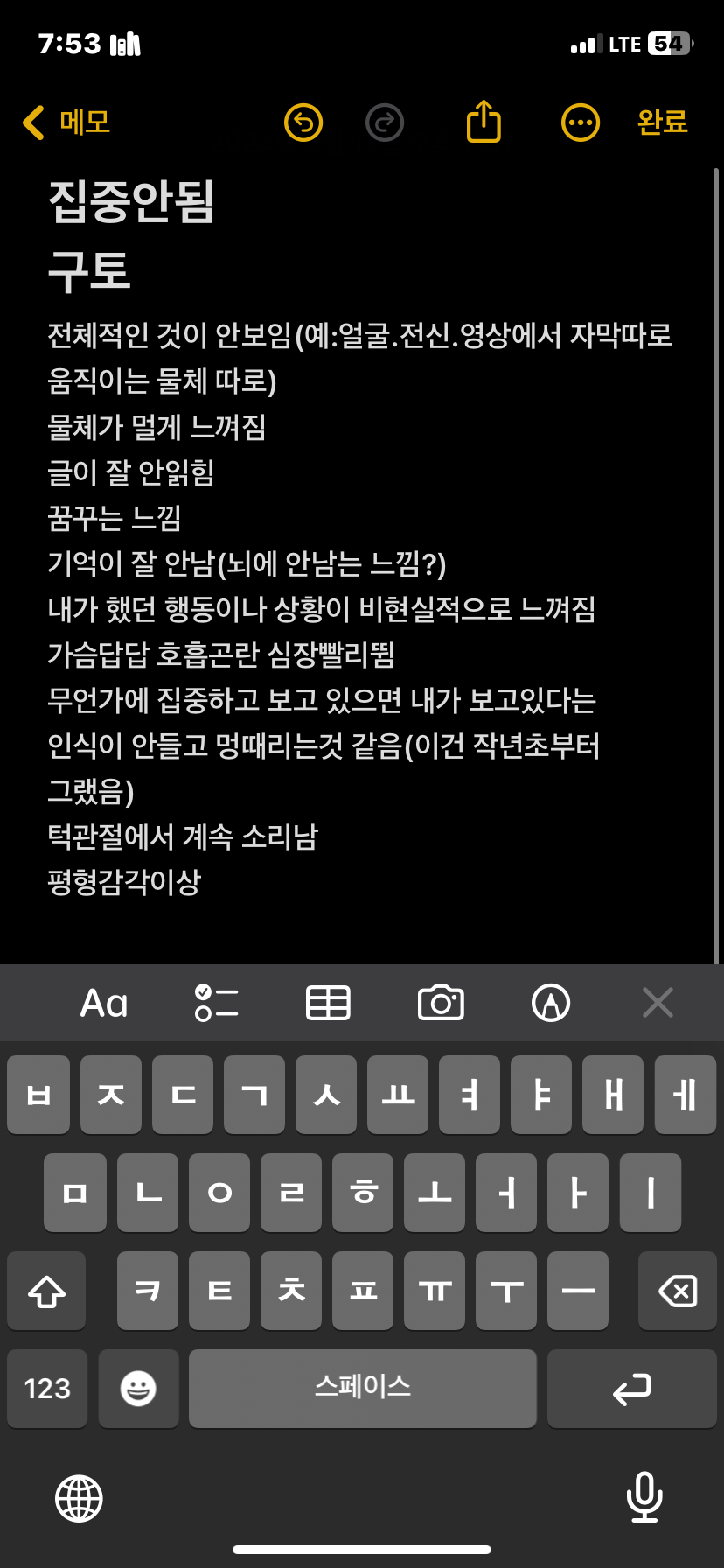Go back to the 메모 list
The image size is (724, 1568).
coord(66,122)
